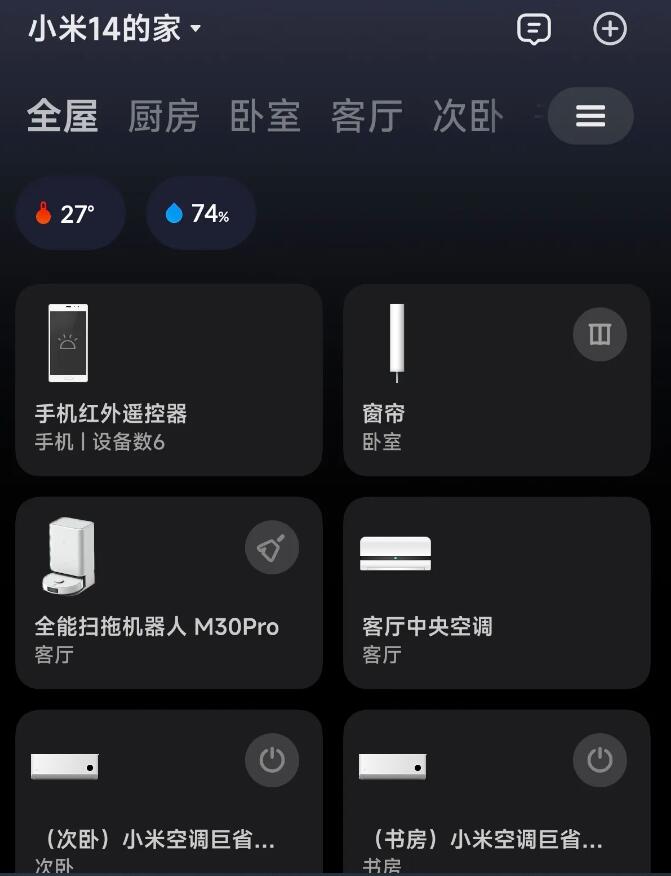Open the 小米14的家 home switcher dropdown
This screenshot has width=671, height=876.
pos(115,29)
